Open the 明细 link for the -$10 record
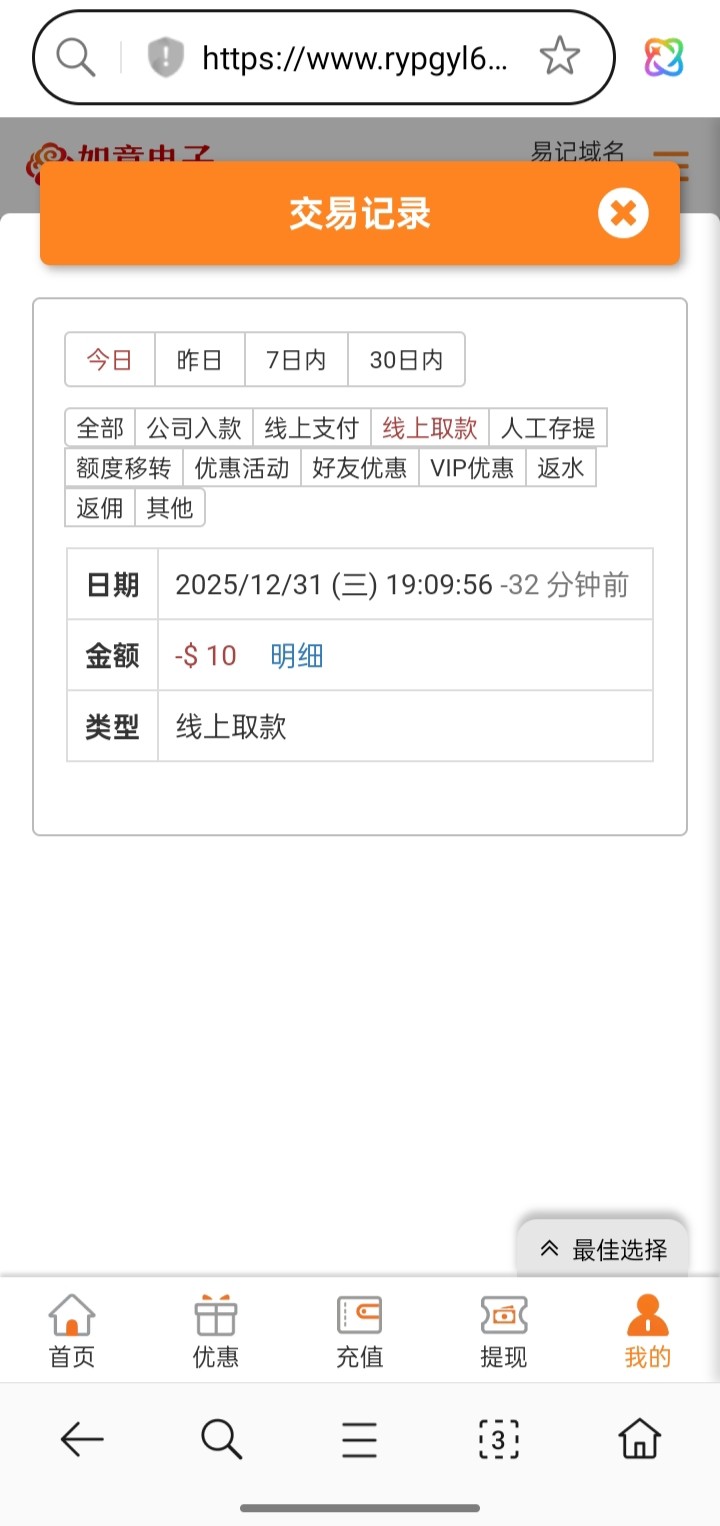 tap(296, 656)
